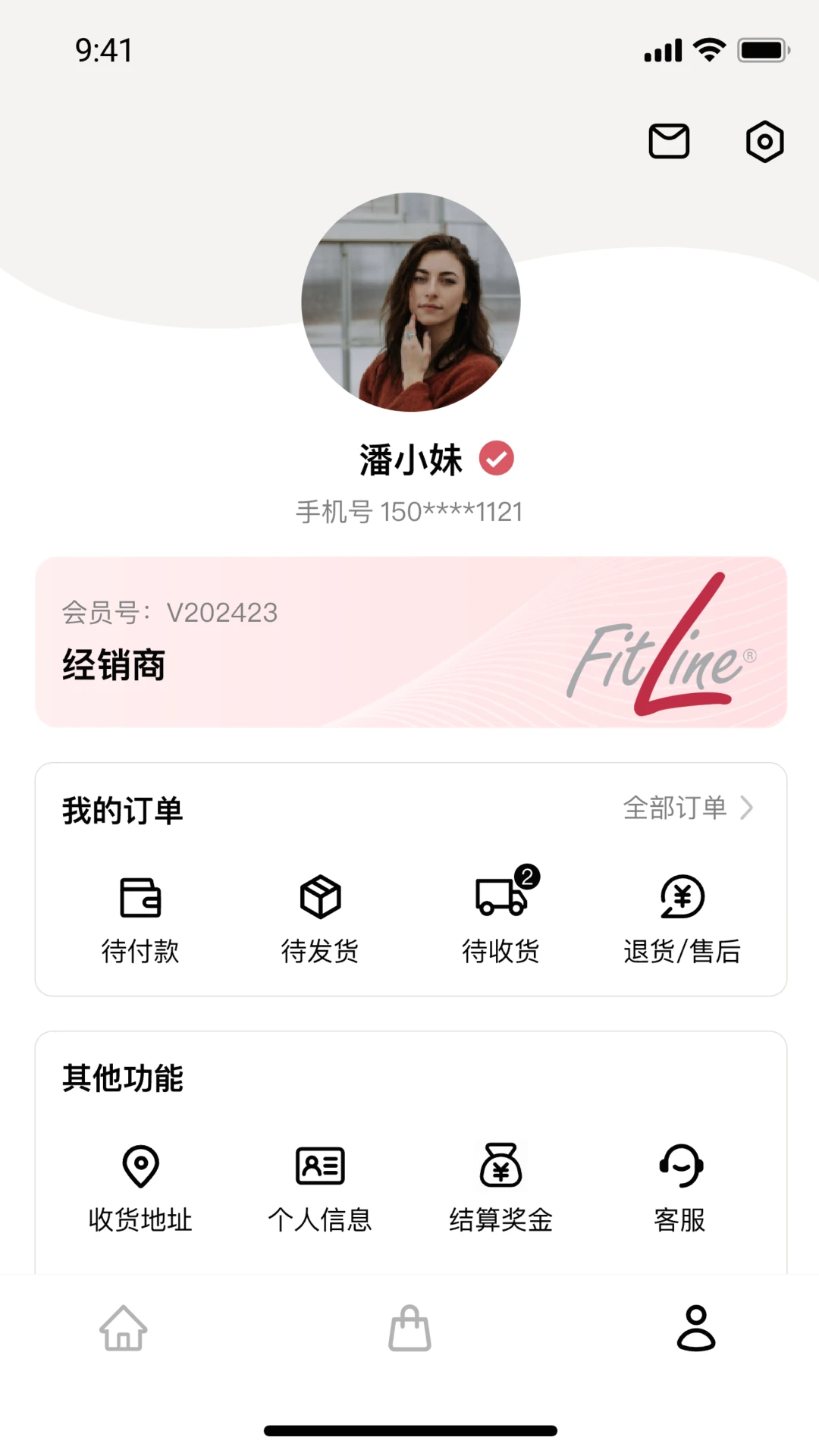Open settings via the gear icon
Viewport: 819px width, 1456px height.
click(x=764, y=141)
